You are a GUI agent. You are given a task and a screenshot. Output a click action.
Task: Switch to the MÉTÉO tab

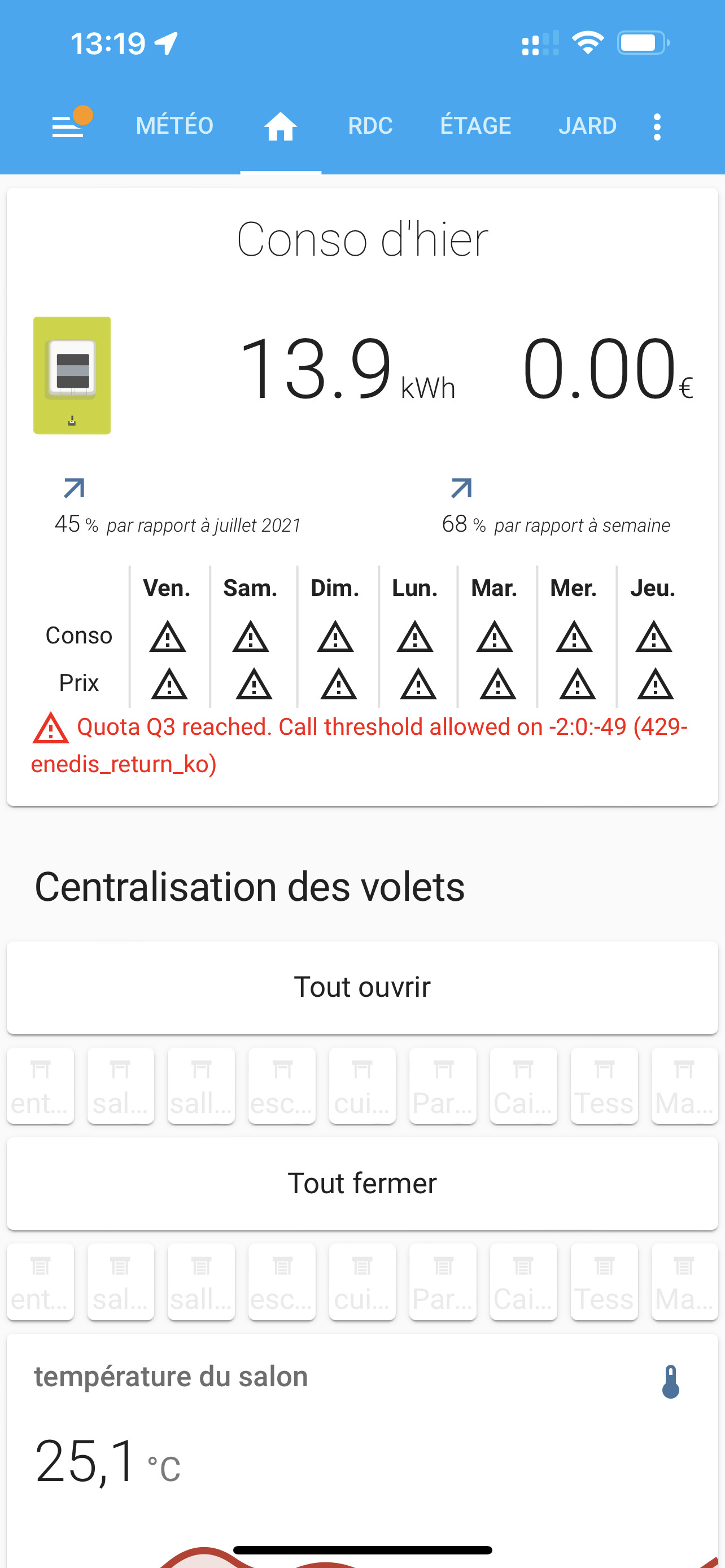tap(174, 125)
